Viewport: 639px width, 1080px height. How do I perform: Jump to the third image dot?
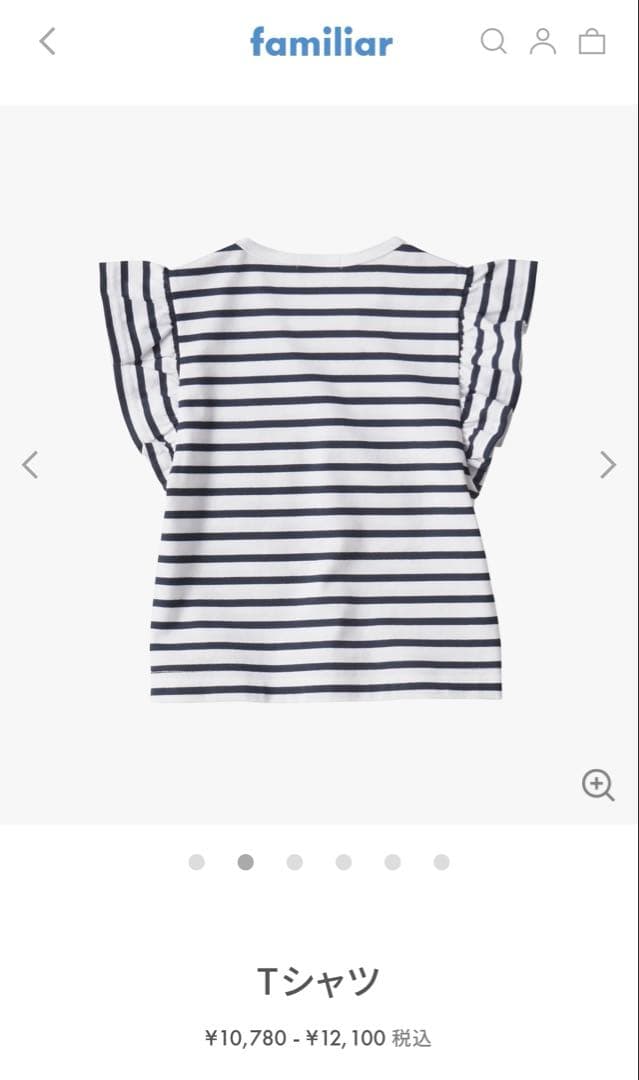tap(294, 862)
